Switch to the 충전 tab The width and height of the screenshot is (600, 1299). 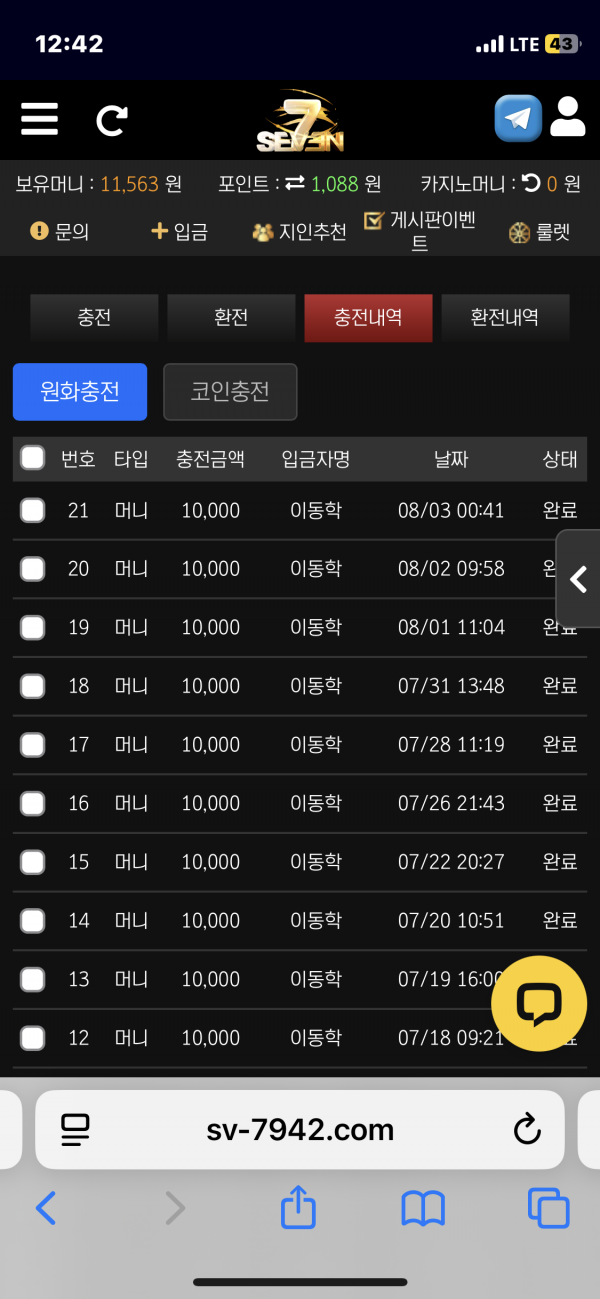tap(94, 318)
